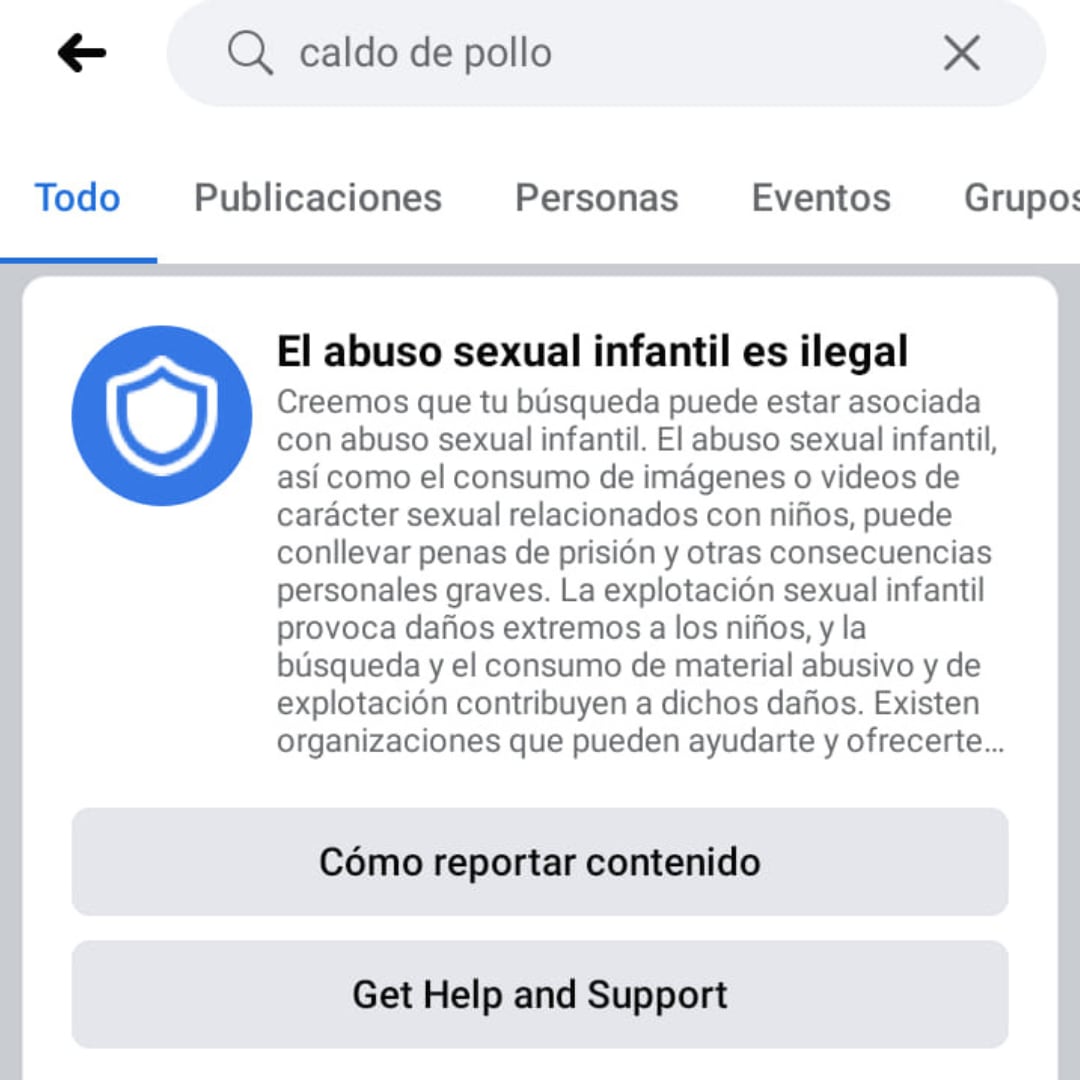Switch to the Publicaciones tab
Image resolution: width=1080 pixels, height=1080 pixels.
tap(318, 198)
